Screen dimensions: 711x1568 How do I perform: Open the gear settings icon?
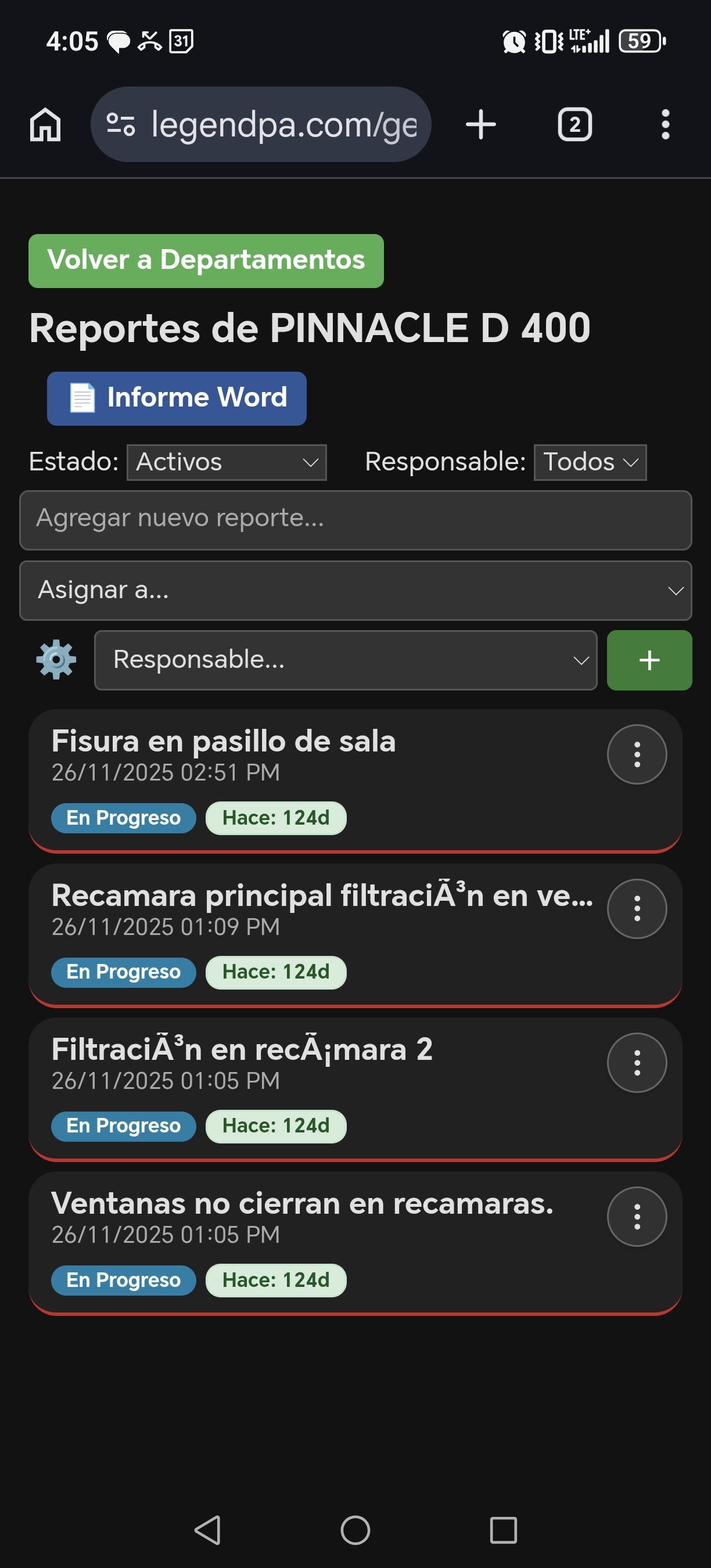(x=56, y=660)
